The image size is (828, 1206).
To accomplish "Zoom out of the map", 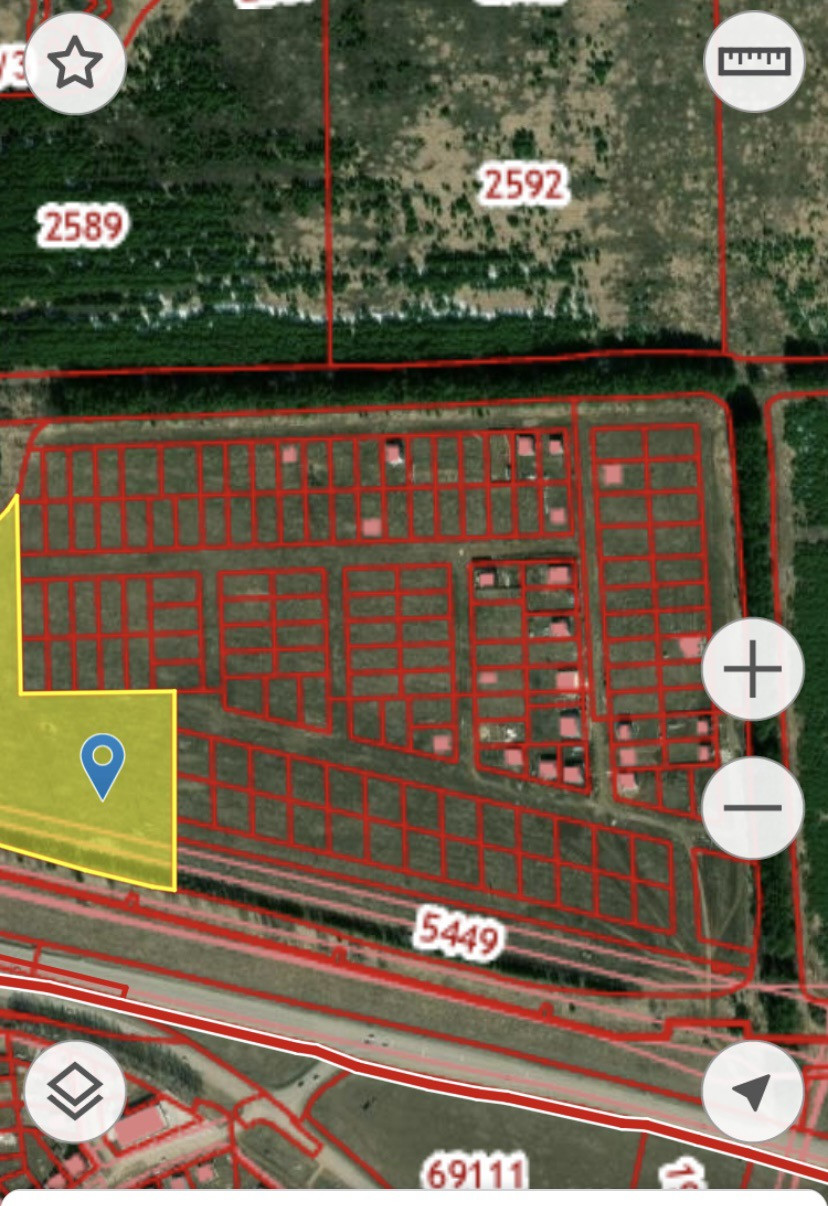I will point(752,807).
